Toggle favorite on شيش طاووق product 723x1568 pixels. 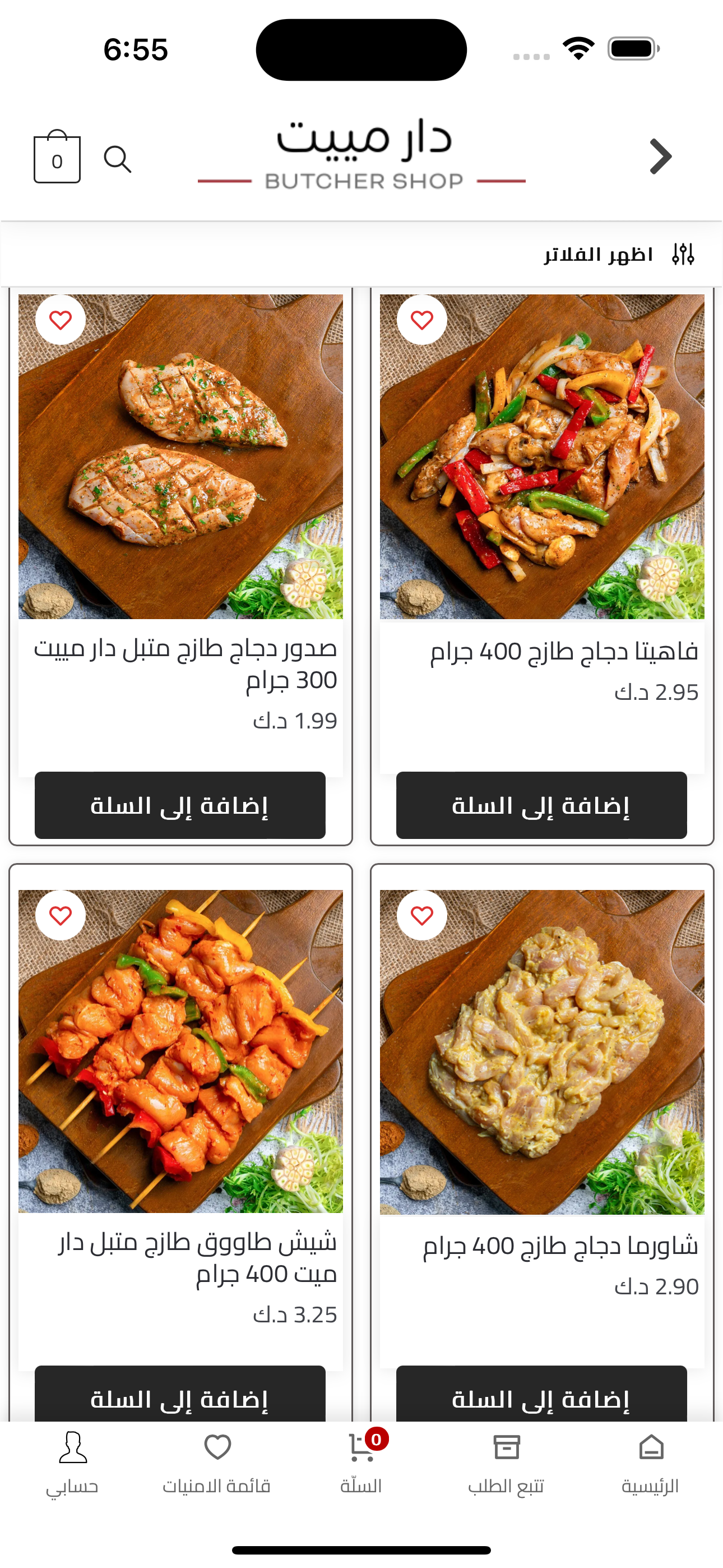pyautogui.click(x=61, y=915)
